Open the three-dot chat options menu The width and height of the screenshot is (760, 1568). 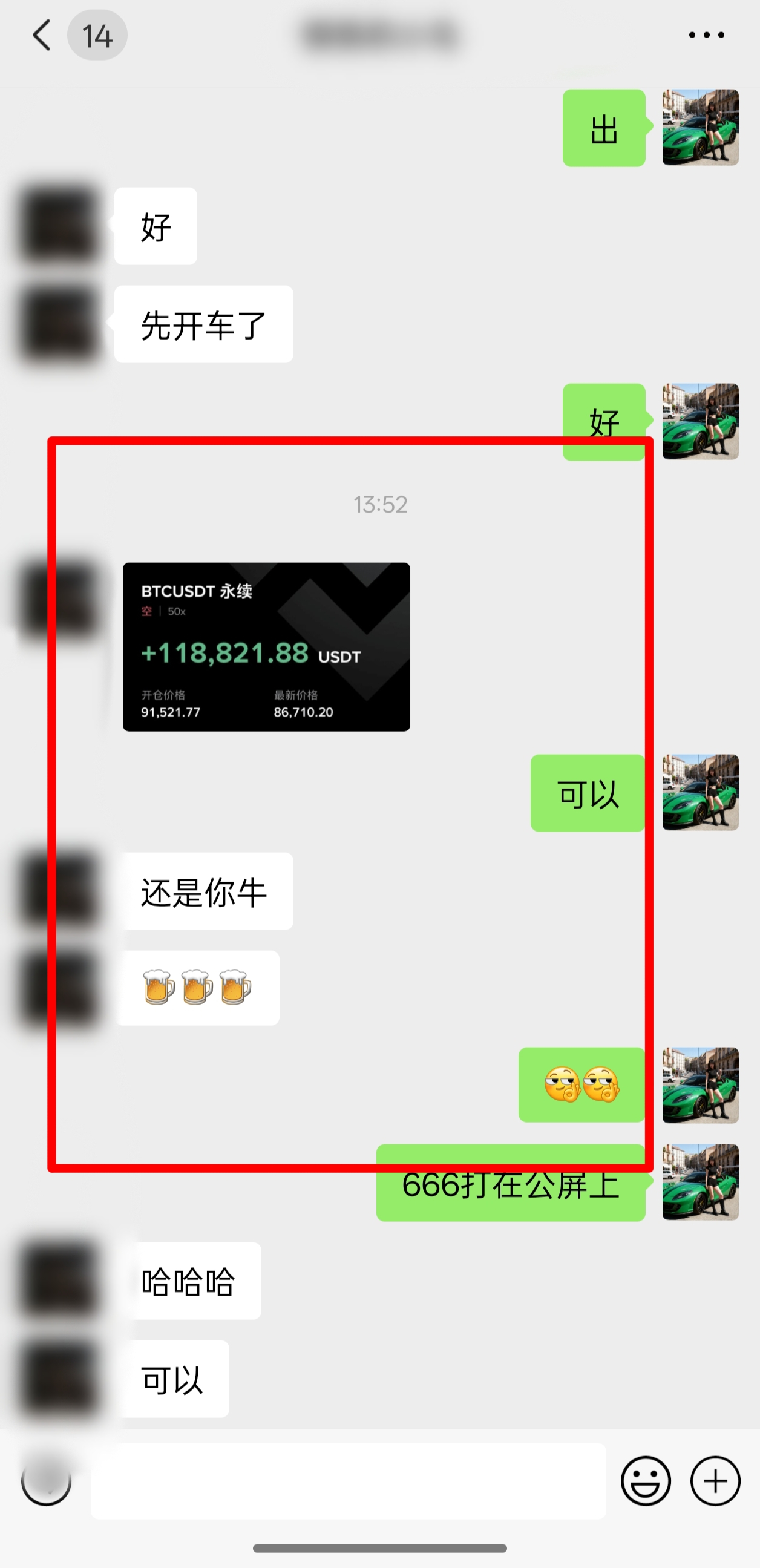coord(706,34)
